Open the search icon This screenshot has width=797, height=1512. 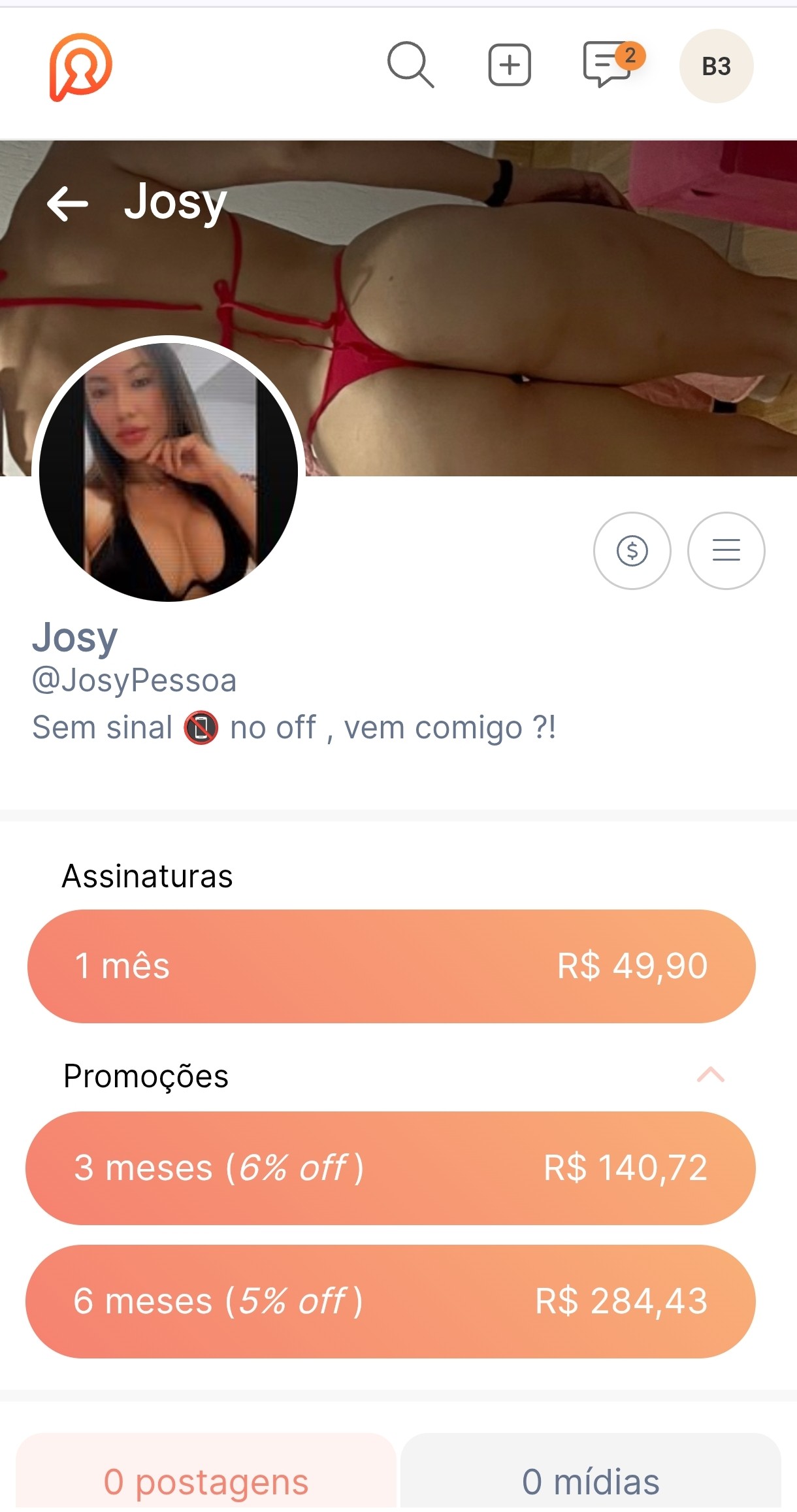(x=410, y=65)
